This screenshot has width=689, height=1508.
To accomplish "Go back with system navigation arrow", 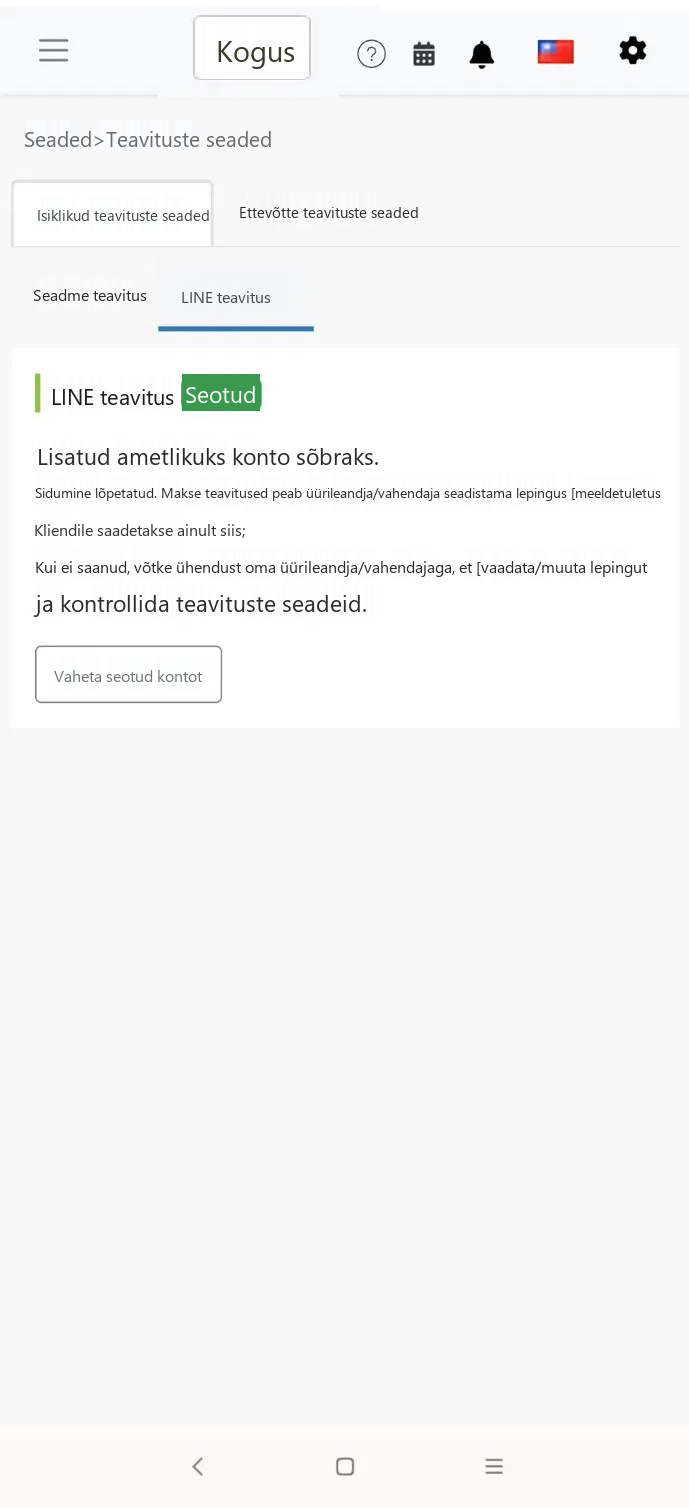I will pyautogui.click(x=197, y=1466).
